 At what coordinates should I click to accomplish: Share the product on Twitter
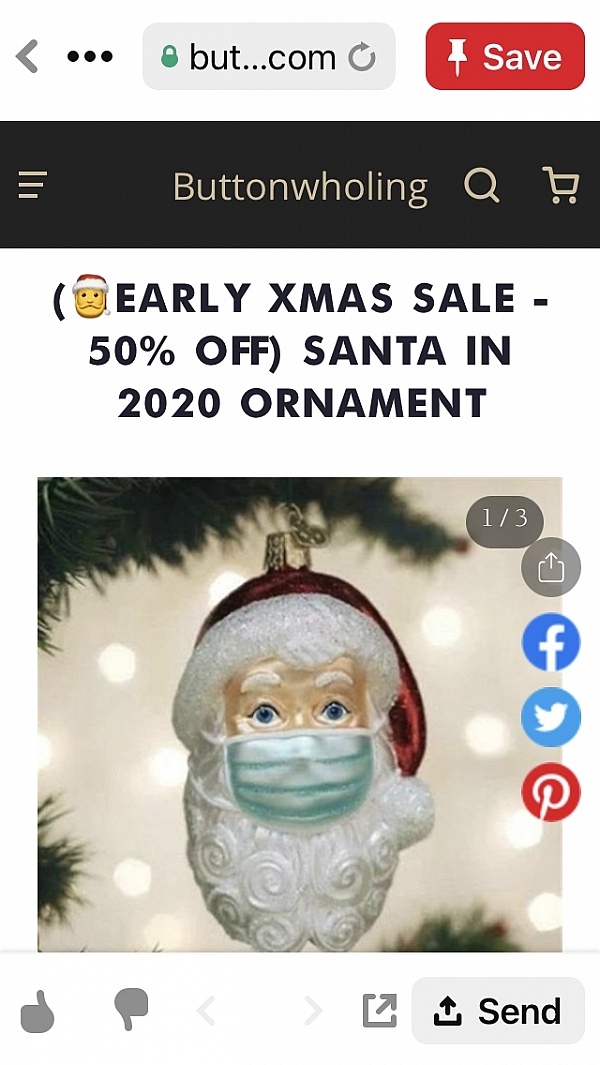pyautogui.click(x=551, y=717)
